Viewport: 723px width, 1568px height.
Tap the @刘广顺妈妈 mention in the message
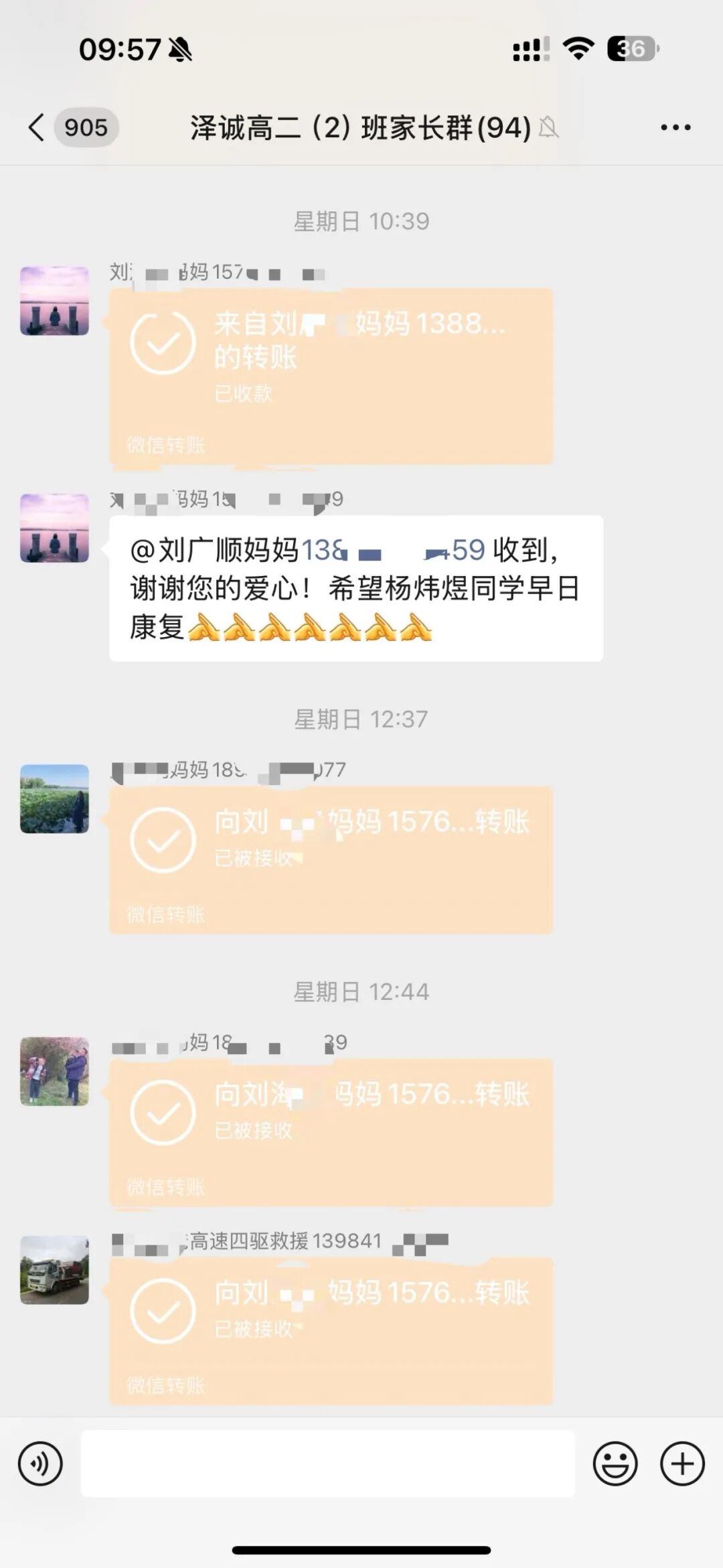pos(214,551)
